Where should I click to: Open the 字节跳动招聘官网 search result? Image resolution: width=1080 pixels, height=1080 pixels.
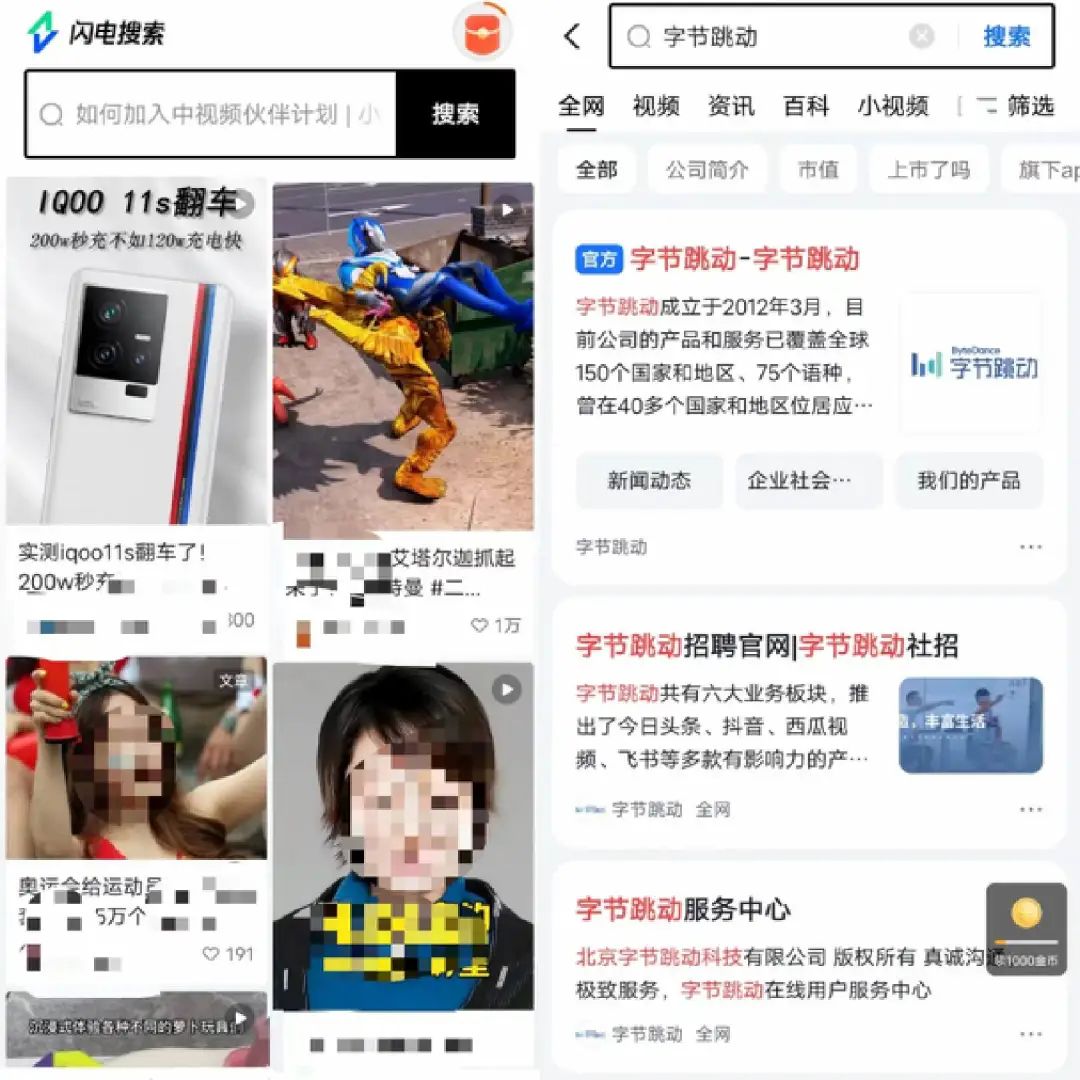point(767,646)
